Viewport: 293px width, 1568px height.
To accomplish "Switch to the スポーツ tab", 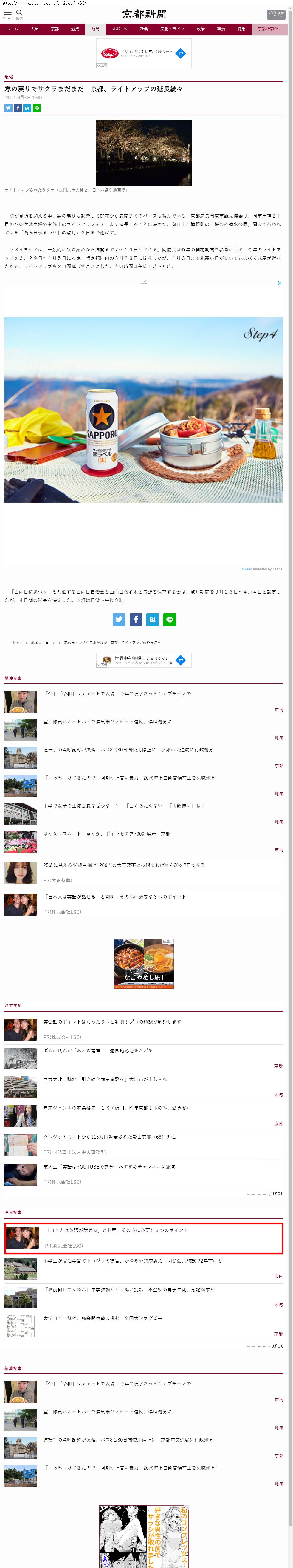I will click(120, 29).
